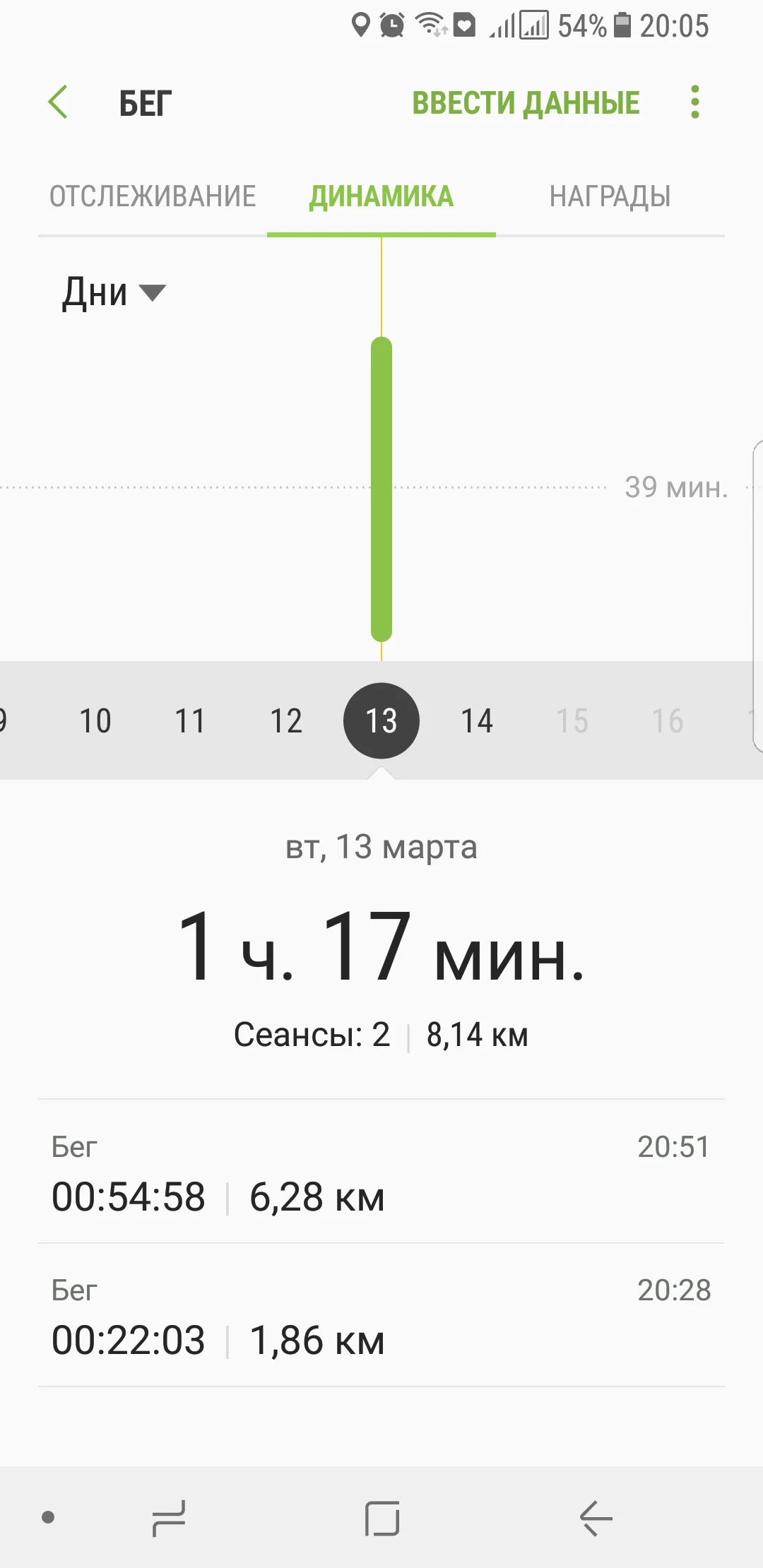Image resolution: width=763 pixels, height=1568 pixels.
Task: Expand the Дни period dropdown
Action: (113, 292)
